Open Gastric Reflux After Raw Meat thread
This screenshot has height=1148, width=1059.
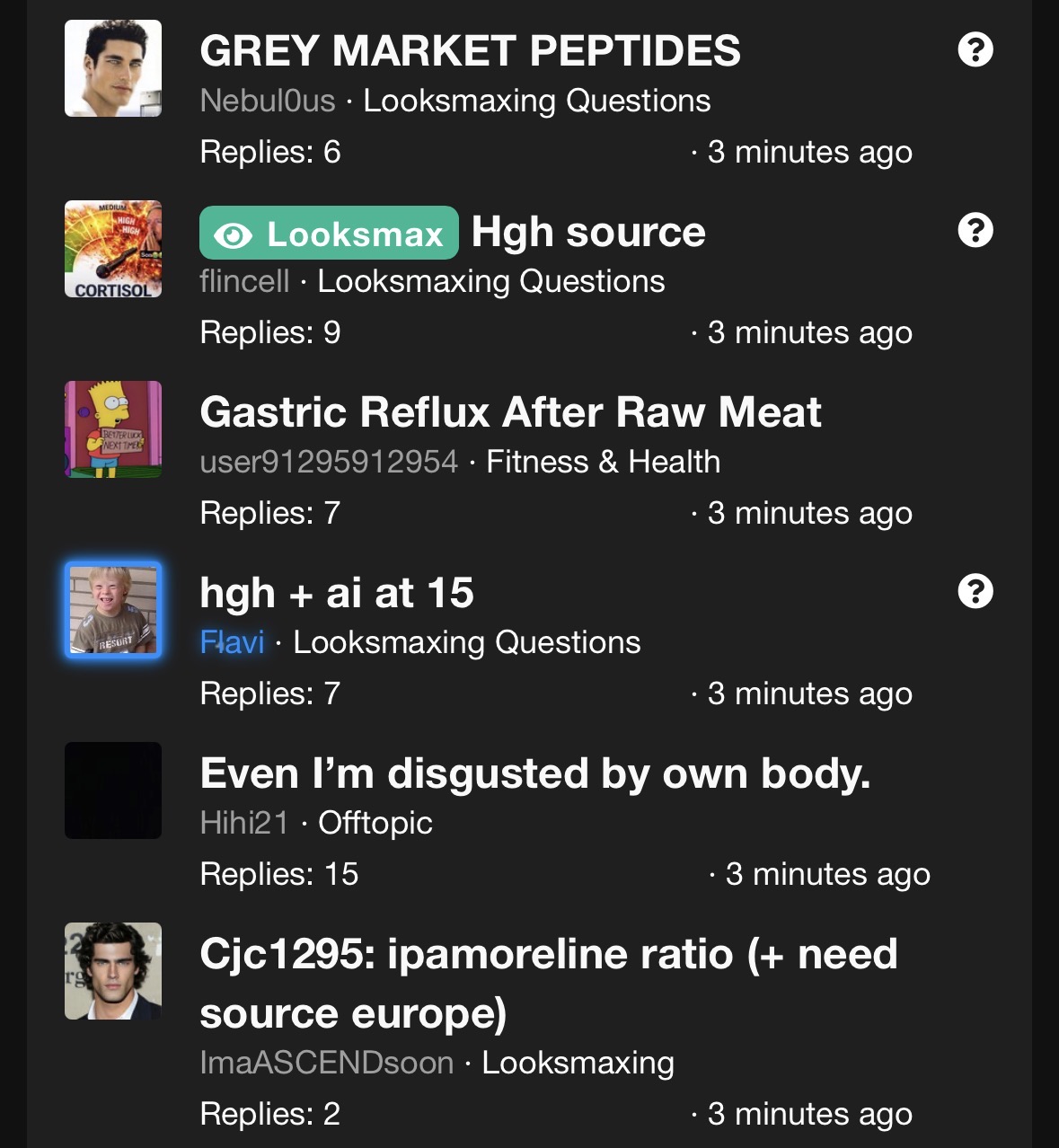[x=510, y=412]
